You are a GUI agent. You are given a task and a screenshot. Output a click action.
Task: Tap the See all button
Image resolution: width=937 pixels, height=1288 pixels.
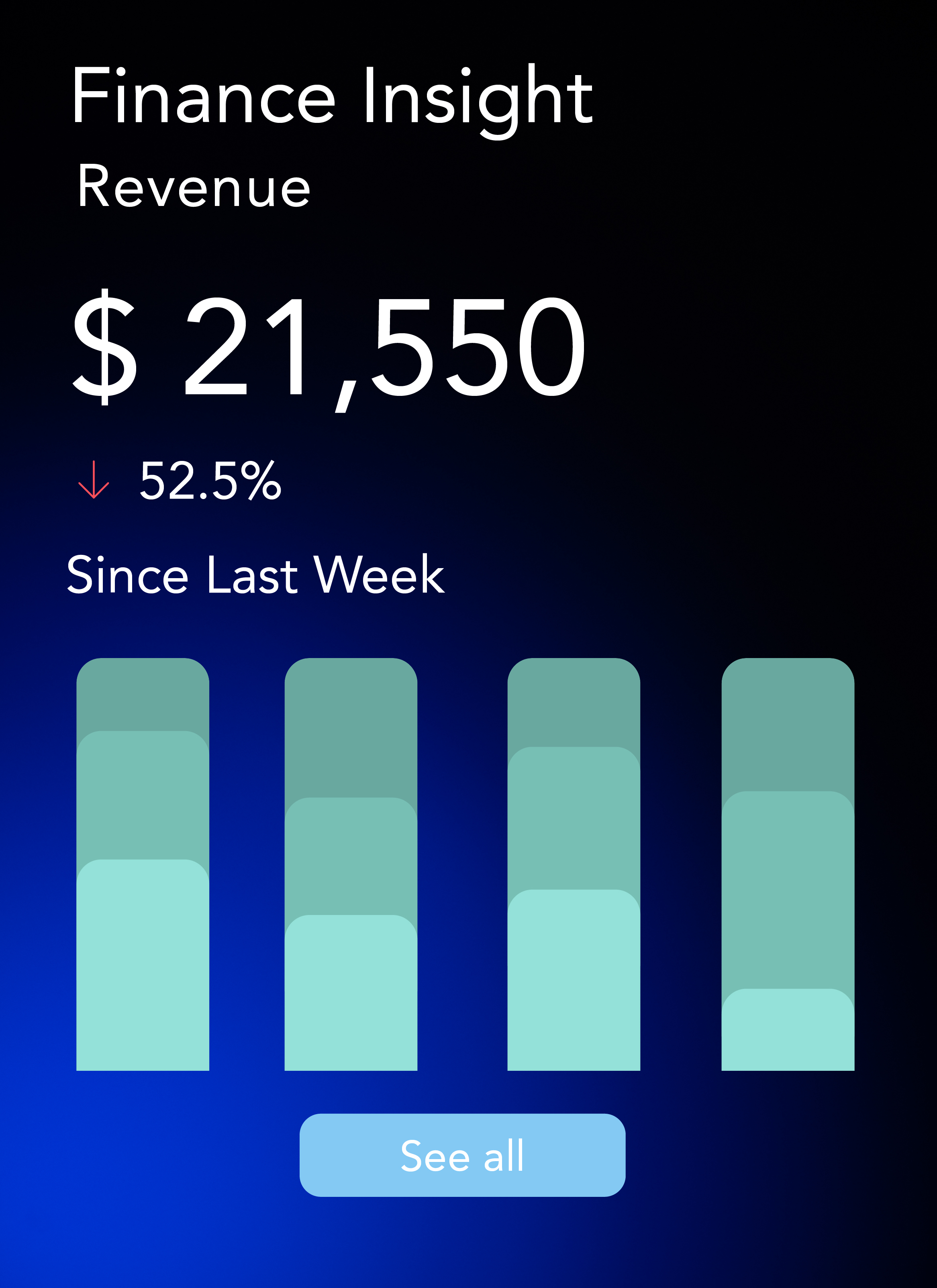pos(462,1156)
